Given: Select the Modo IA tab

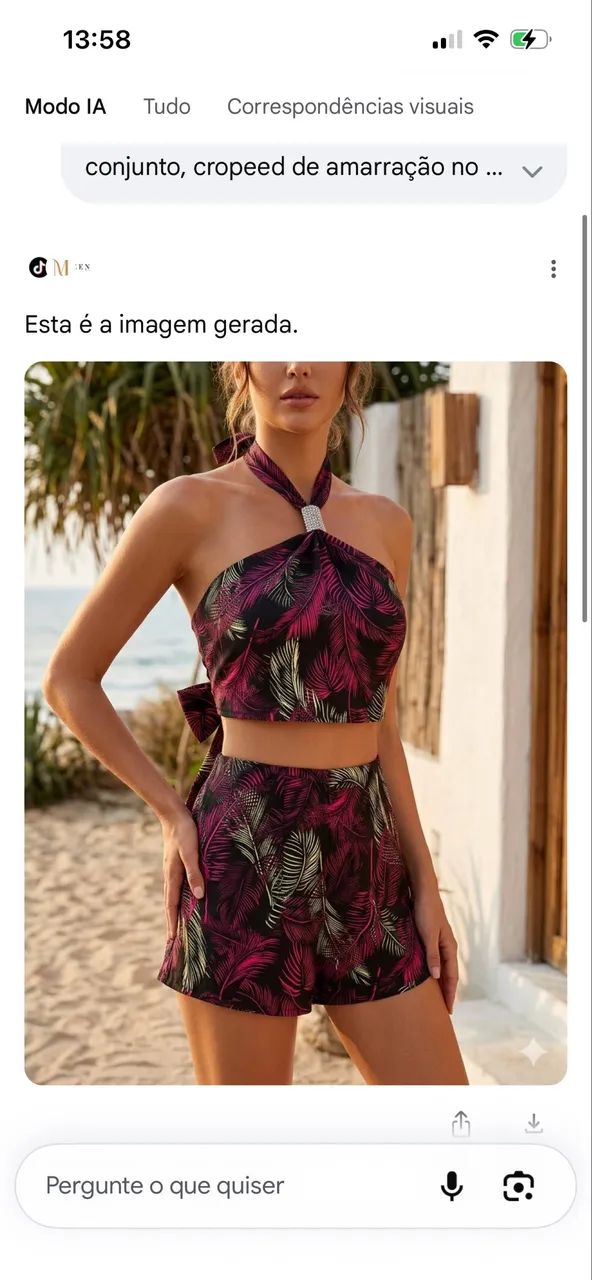Looking at the screenshot, I should (x=65, y=106).
